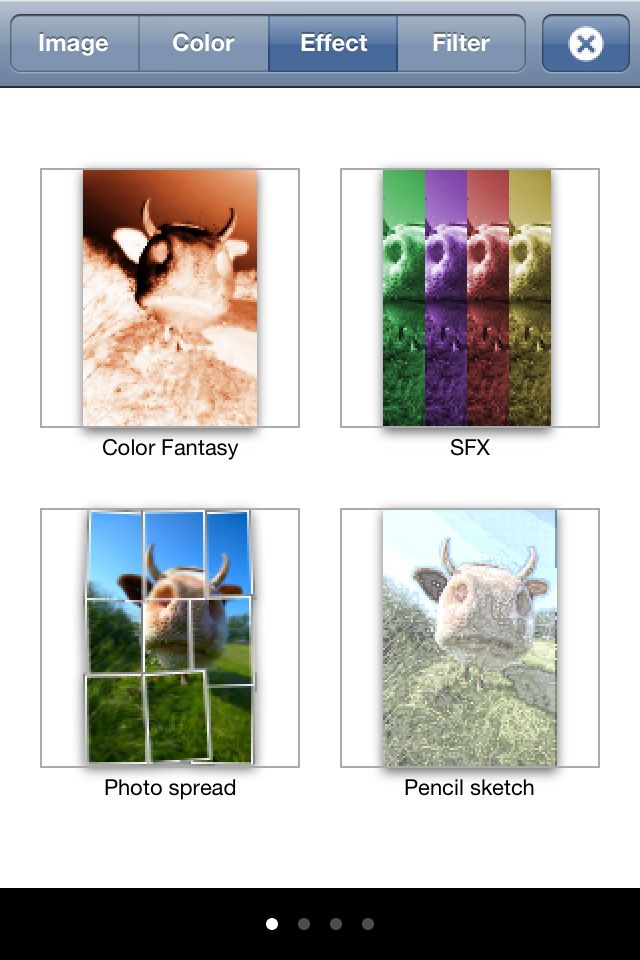Apply the Color Fantasy effect

point(170,298)
